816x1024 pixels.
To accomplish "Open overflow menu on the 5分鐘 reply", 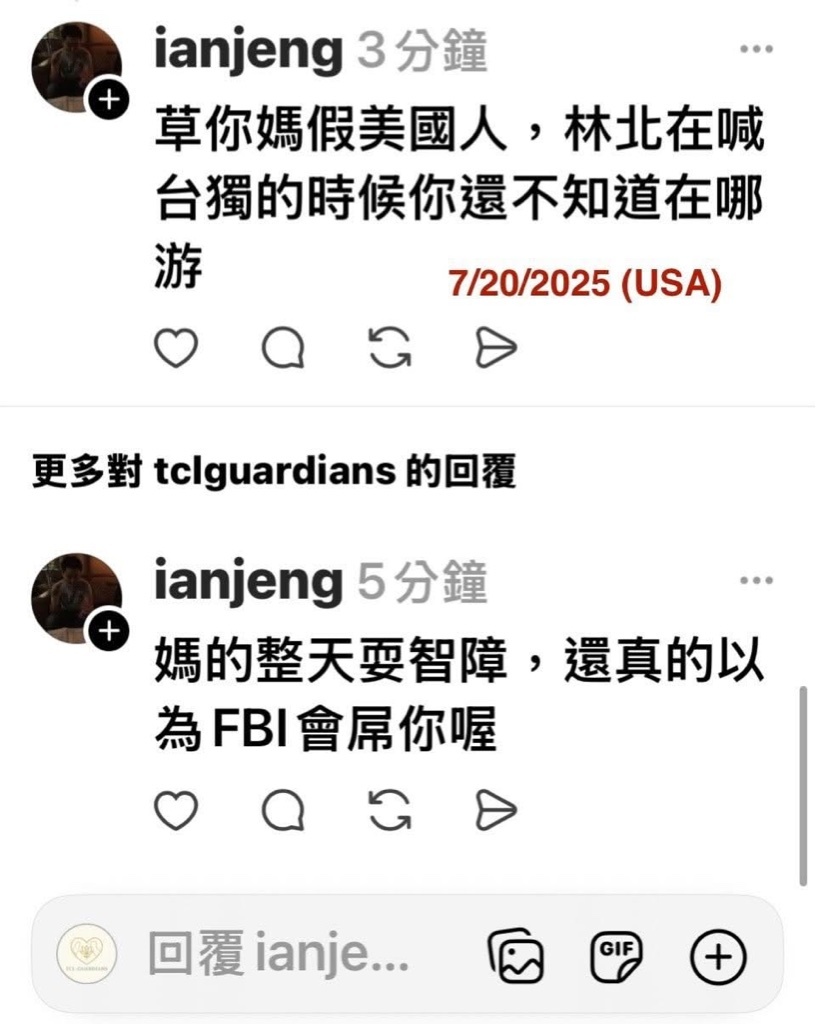I will 755,581.
